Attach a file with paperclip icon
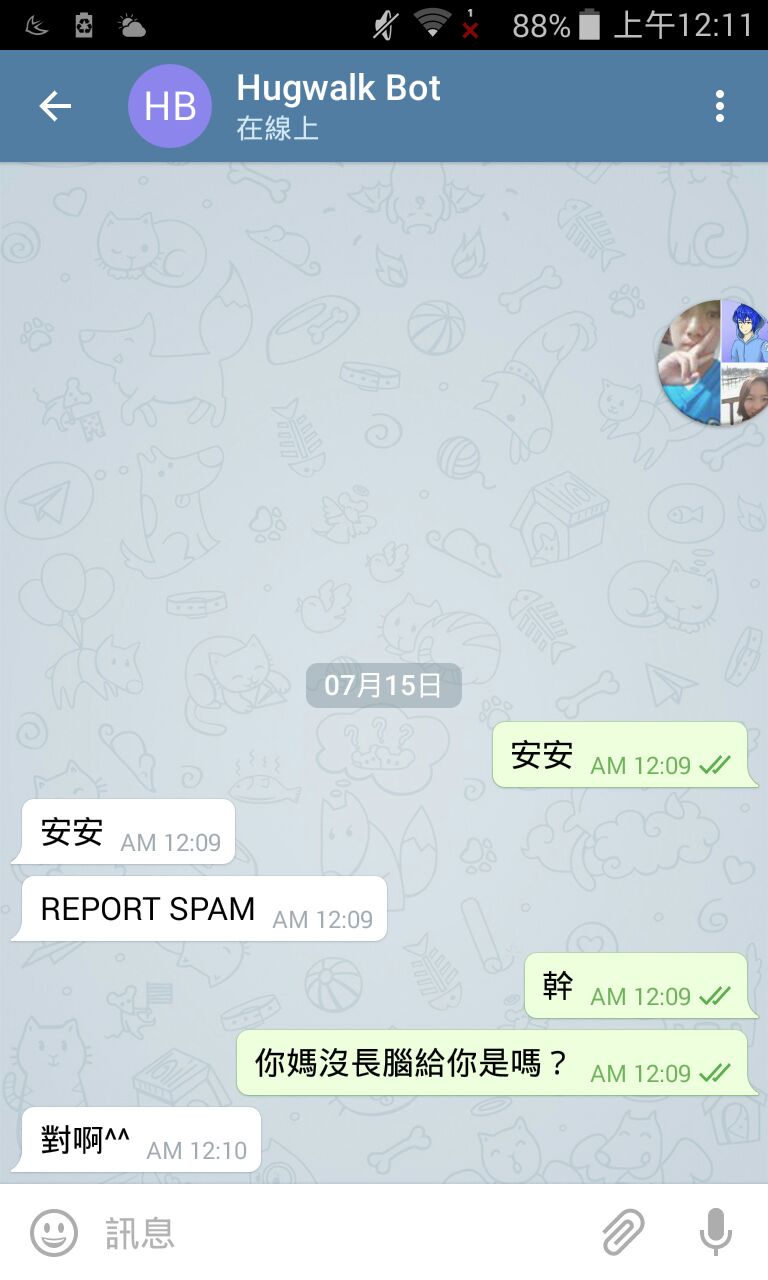This screenshot has width=768, height=1280. (x=623, y=1232)
